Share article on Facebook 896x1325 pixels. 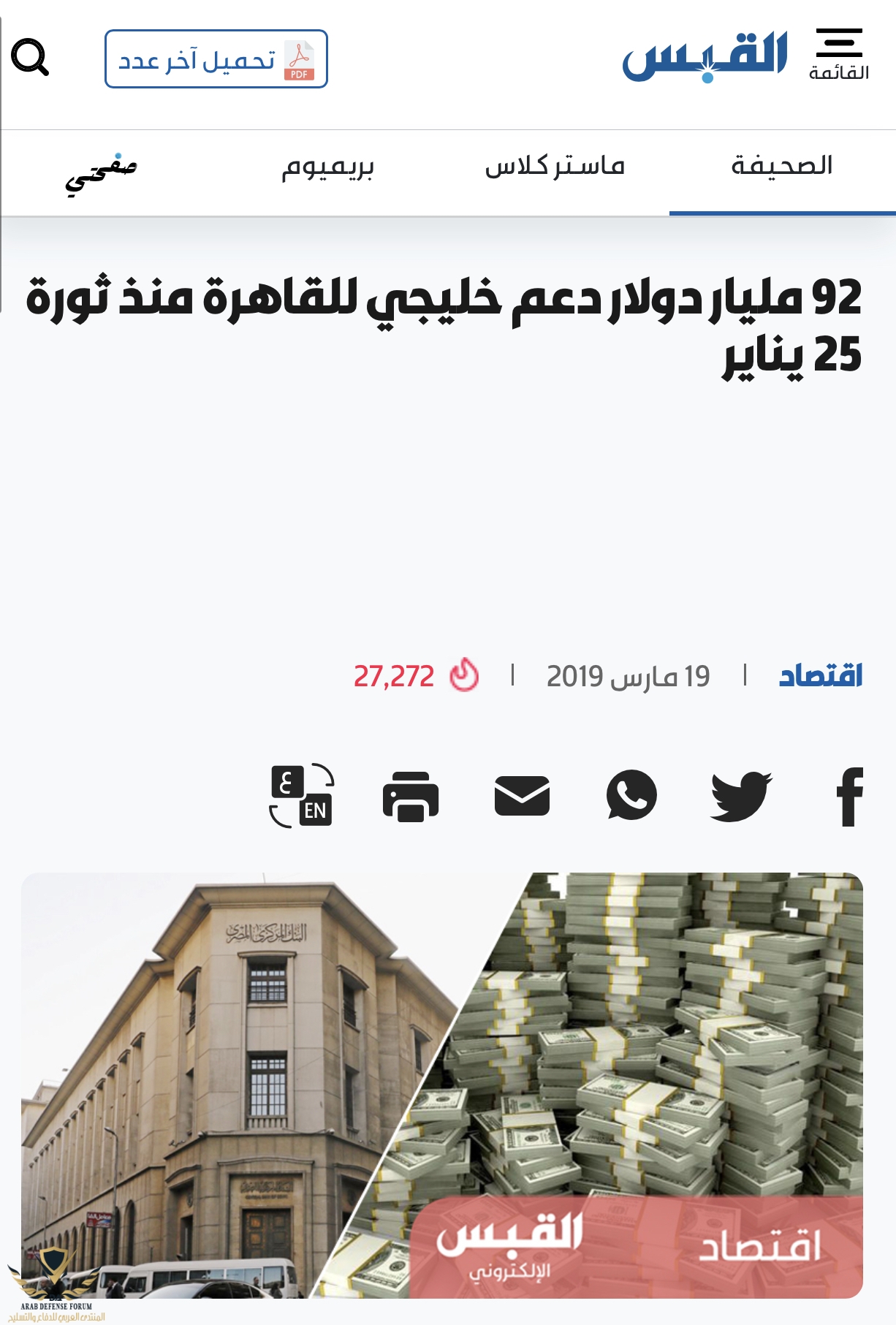click(849, 797)
